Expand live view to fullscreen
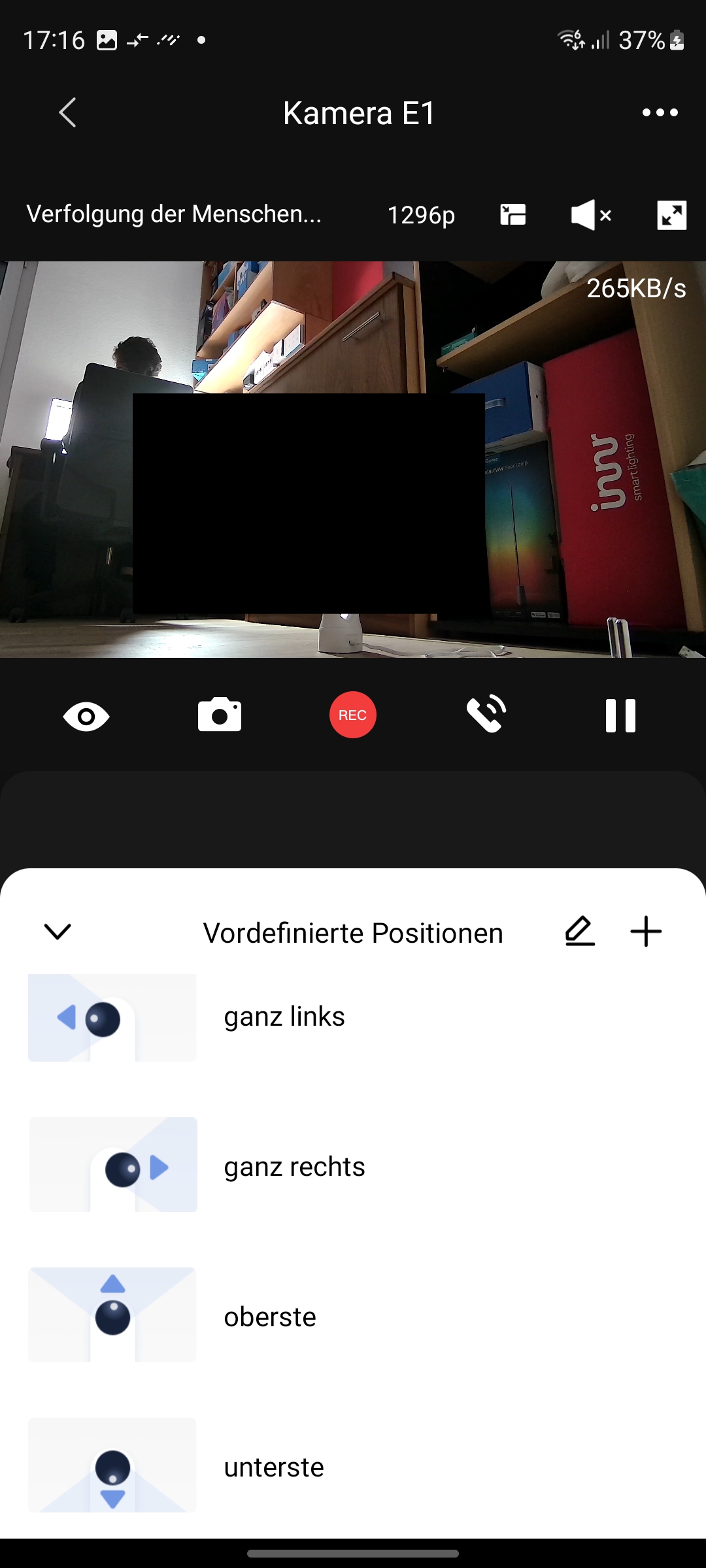 coord(671,215)
